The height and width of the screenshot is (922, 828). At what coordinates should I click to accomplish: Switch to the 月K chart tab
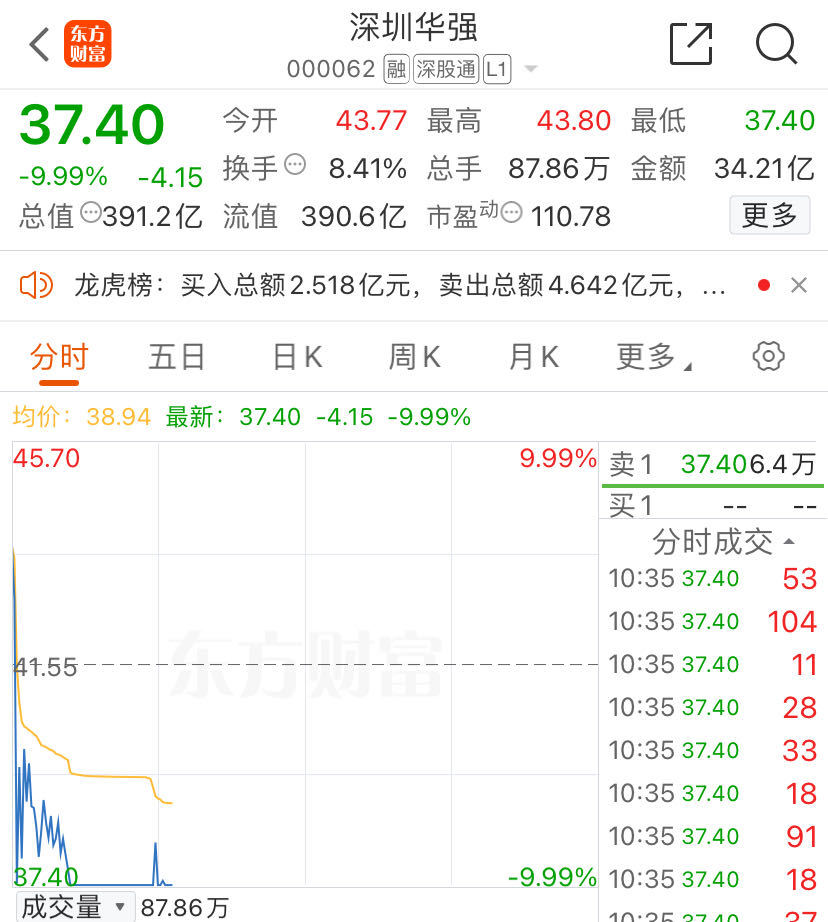click(x=534, y=357)
